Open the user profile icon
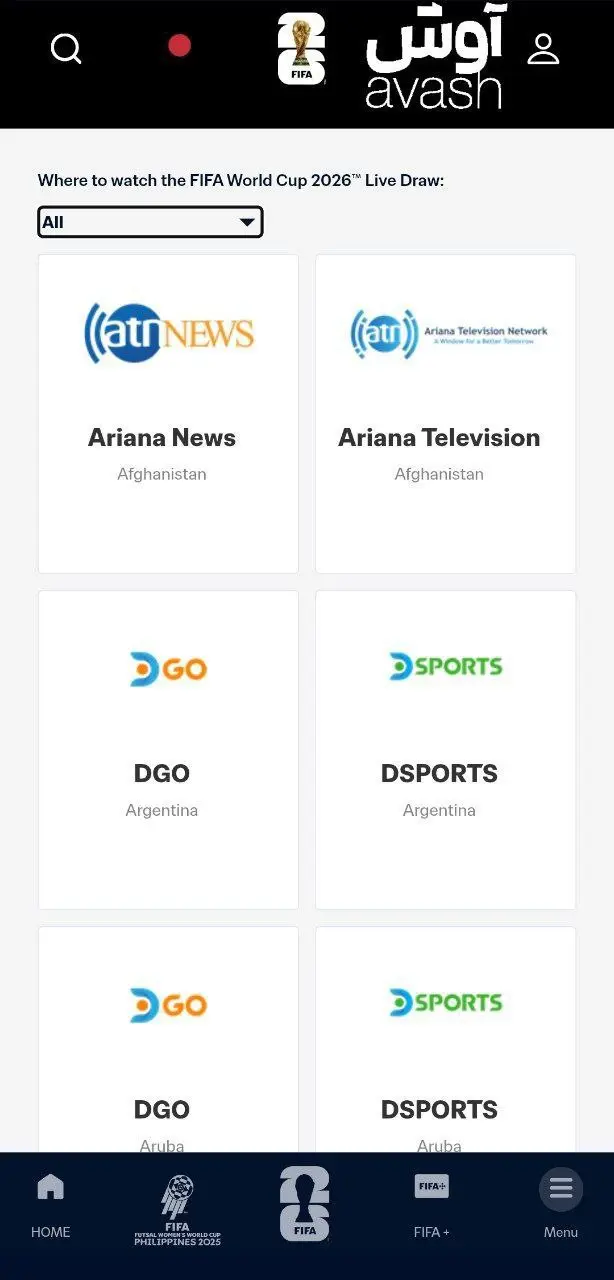614x1280 pixels. click(543, 49)
